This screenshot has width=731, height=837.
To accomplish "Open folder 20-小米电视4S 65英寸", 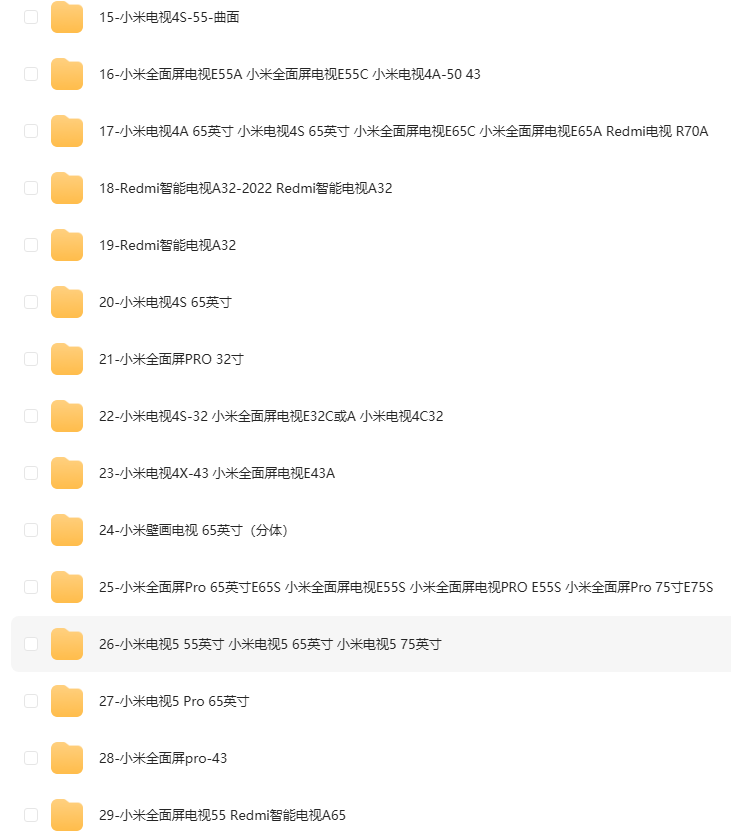I will point(165,302).
